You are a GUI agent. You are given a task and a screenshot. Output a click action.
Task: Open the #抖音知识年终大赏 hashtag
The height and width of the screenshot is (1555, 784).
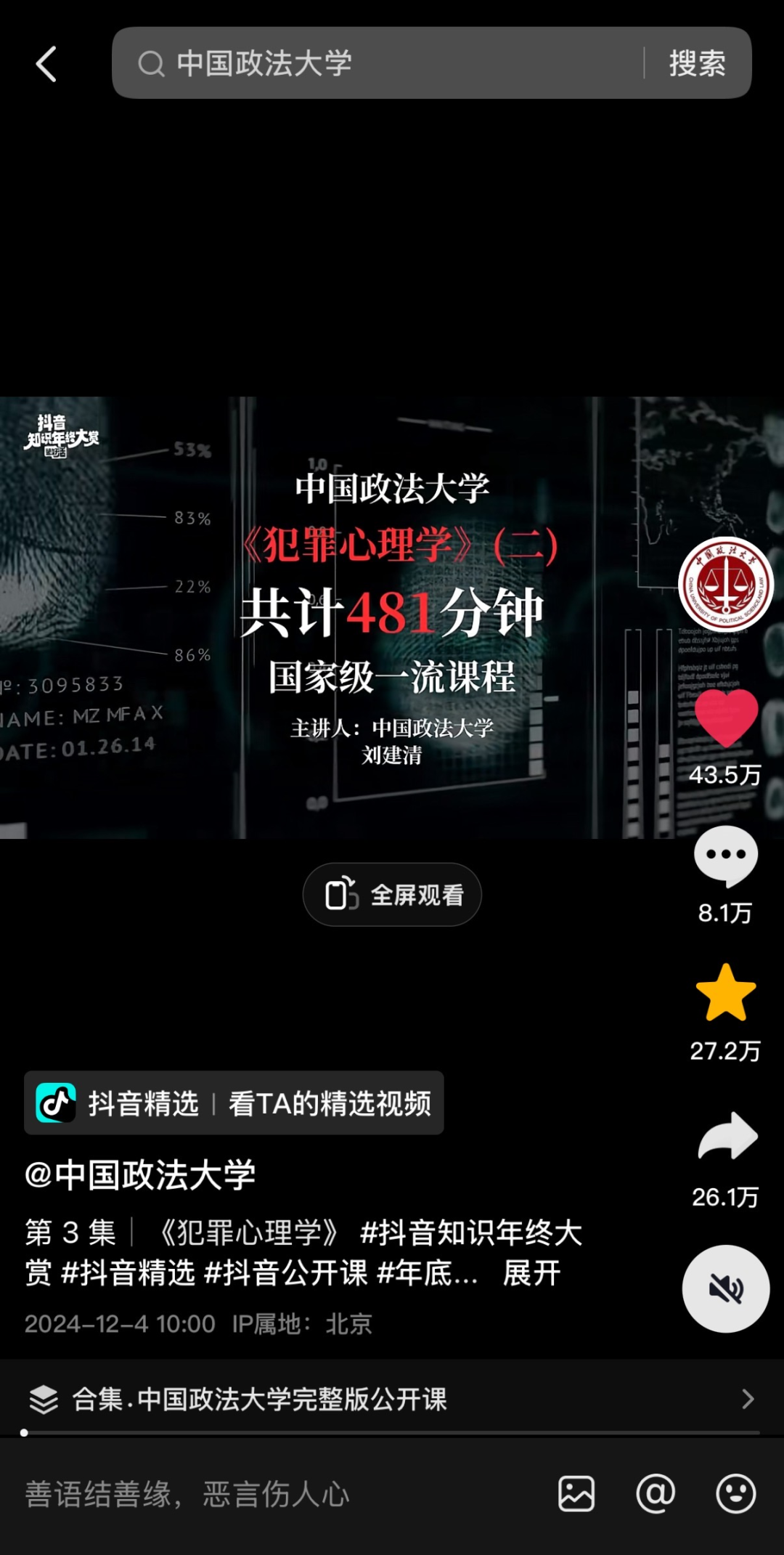(x=472, y=1233)
